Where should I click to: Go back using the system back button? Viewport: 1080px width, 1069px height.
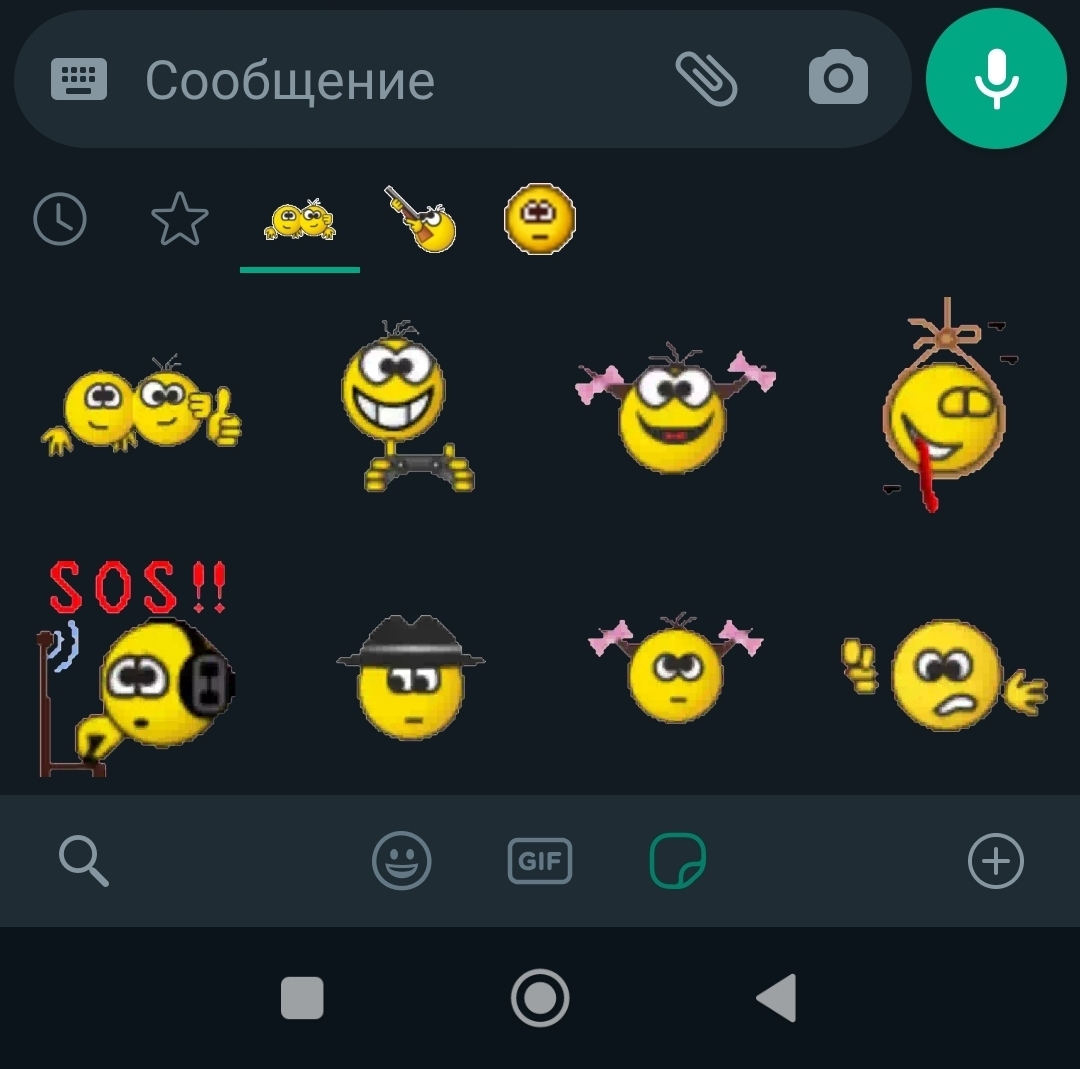pos(776,997)
